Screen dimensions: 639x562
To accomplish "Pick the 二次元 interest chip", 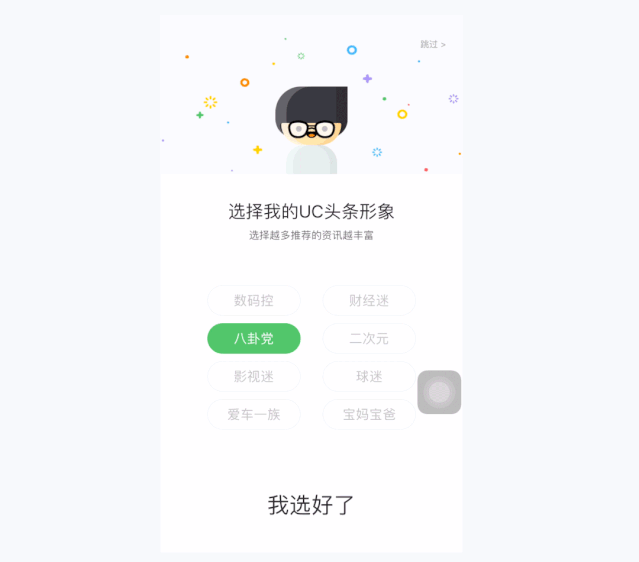I will point(369,338).
